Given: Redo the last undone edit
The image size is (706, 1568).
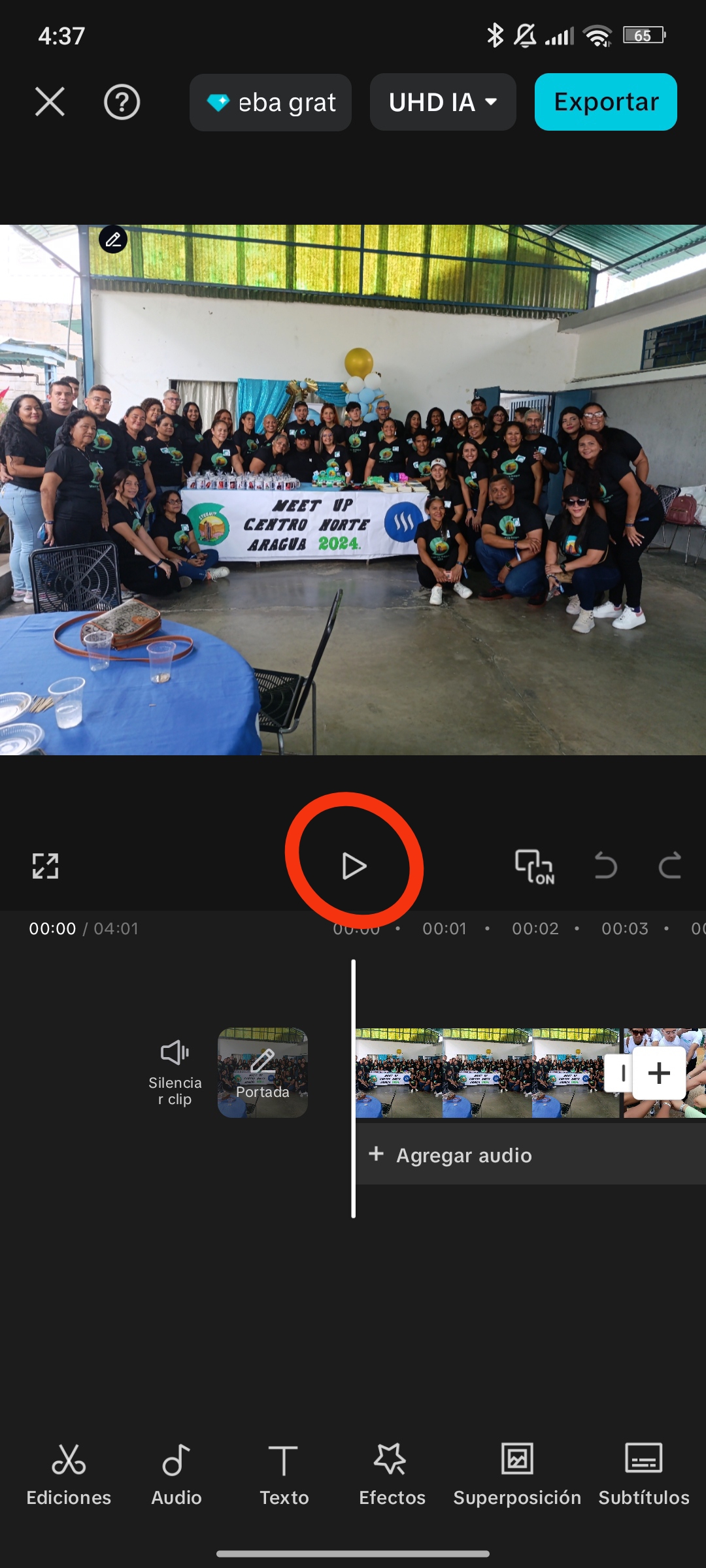Looking at the screenshot, I should pos(669,866).
